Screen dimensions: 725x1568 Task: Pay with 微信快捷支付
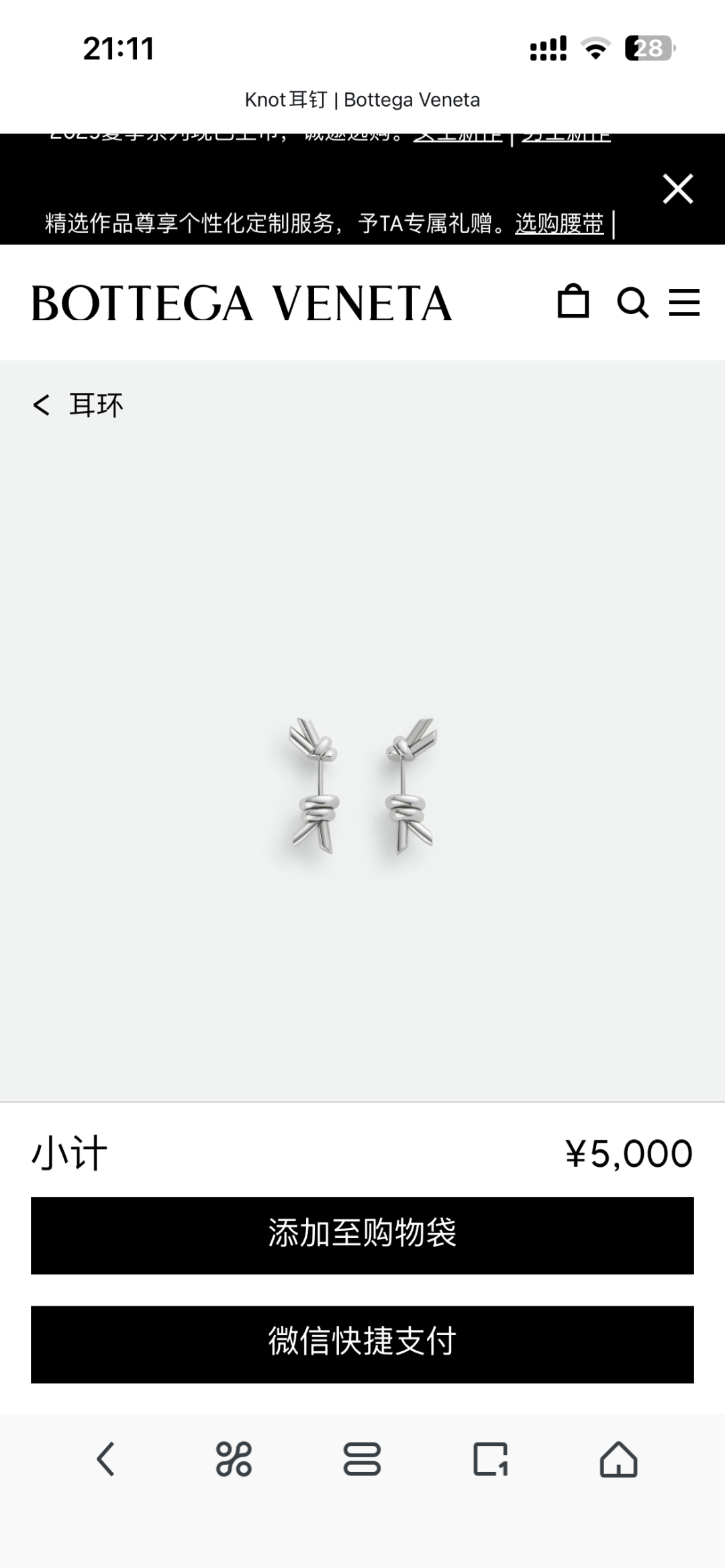click(362, 1344)
